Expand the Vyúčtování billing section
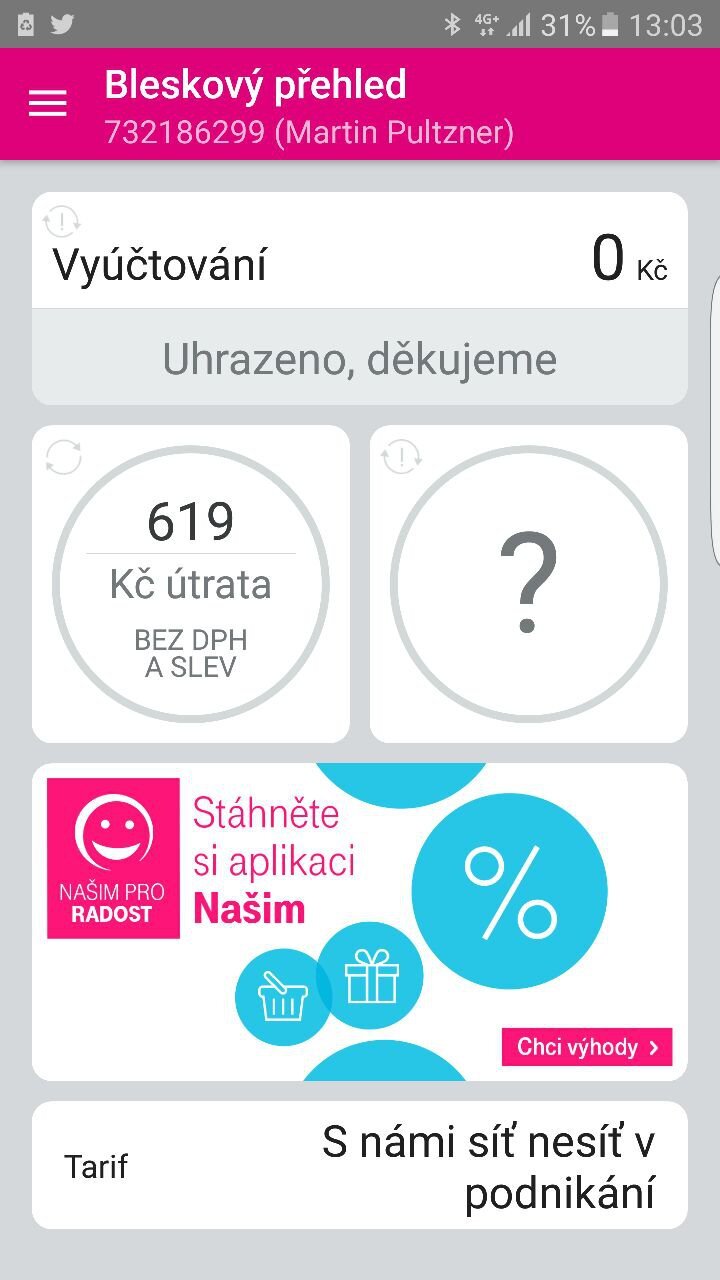 coord(360,264)
